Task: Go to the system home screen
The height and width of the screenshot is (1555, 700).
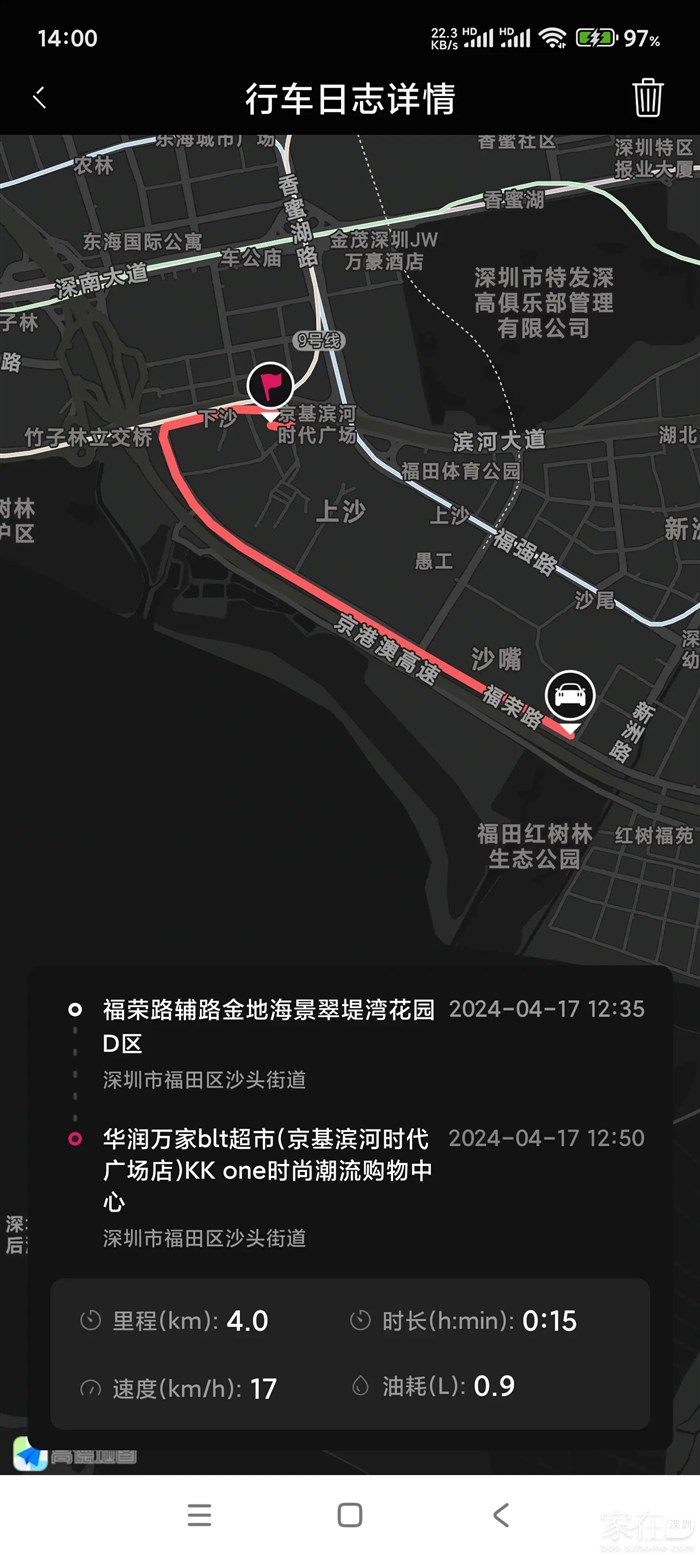Action: coord(350,1514)
